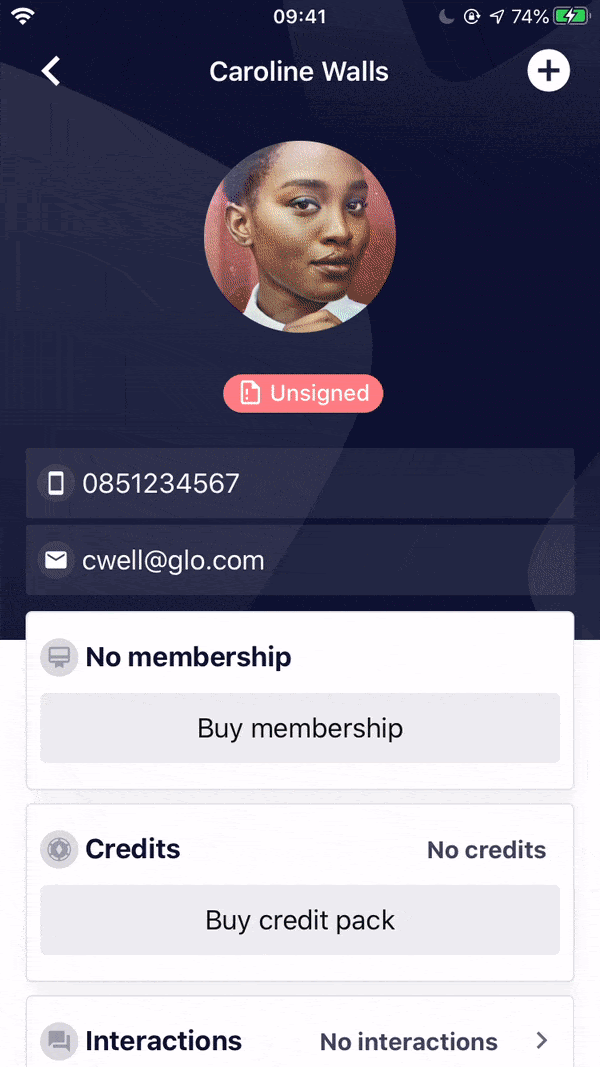Screen dimensions: 600x1067
Task: Tap Buy membership button
Action: tap(300, 728)
